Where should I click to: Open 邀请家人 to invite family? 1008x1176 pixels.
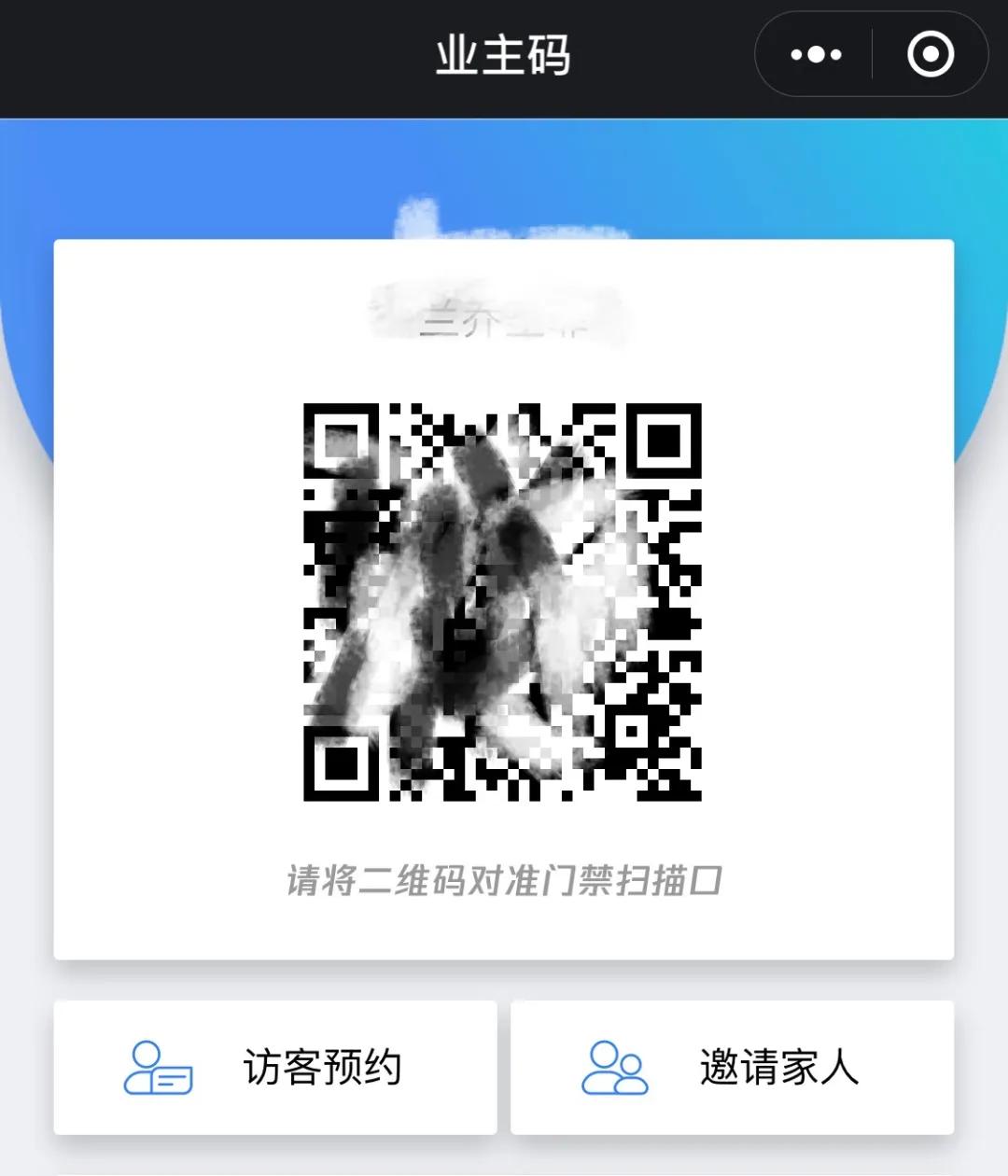point(735,1070)
